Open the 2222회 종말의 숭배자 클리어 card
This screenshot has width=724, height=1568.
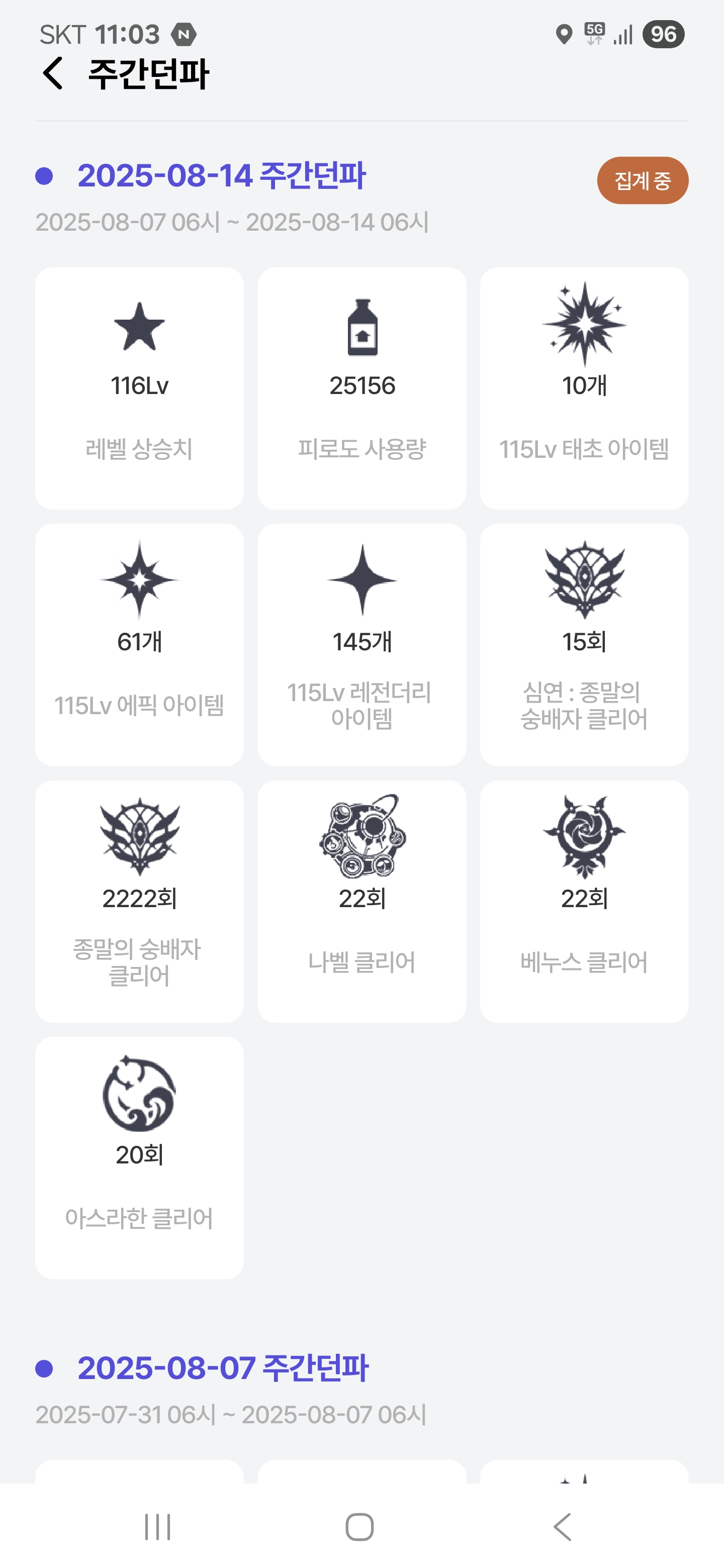pyautogui.click(x=139, y=902)
